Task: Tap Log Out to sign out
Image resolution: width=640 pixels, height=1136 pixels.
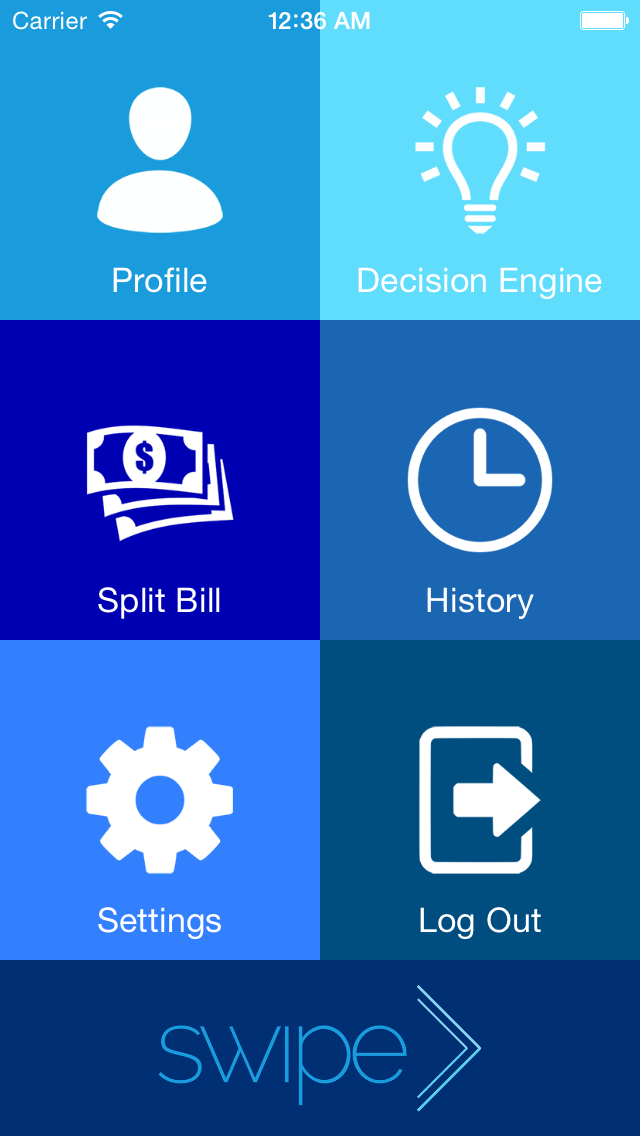Action: 480,800
